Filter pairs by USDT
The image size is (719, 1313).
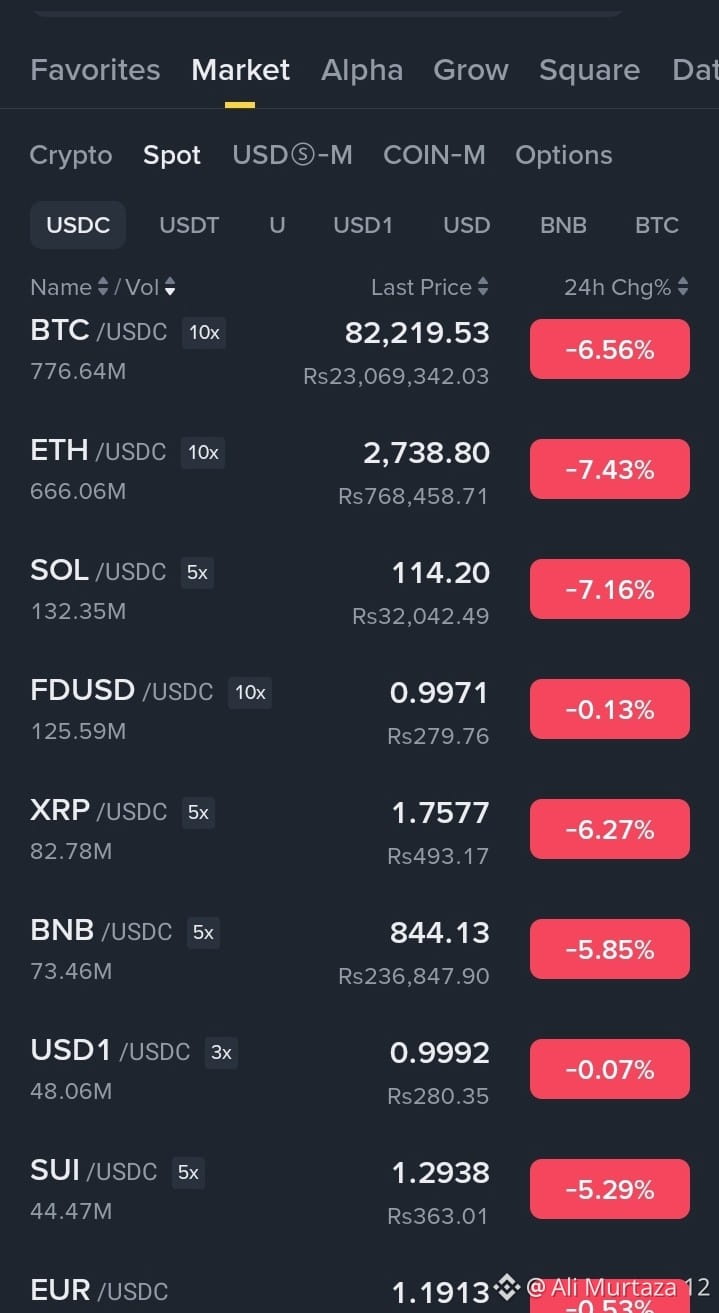pyautogui.click(x=189, y=225)
